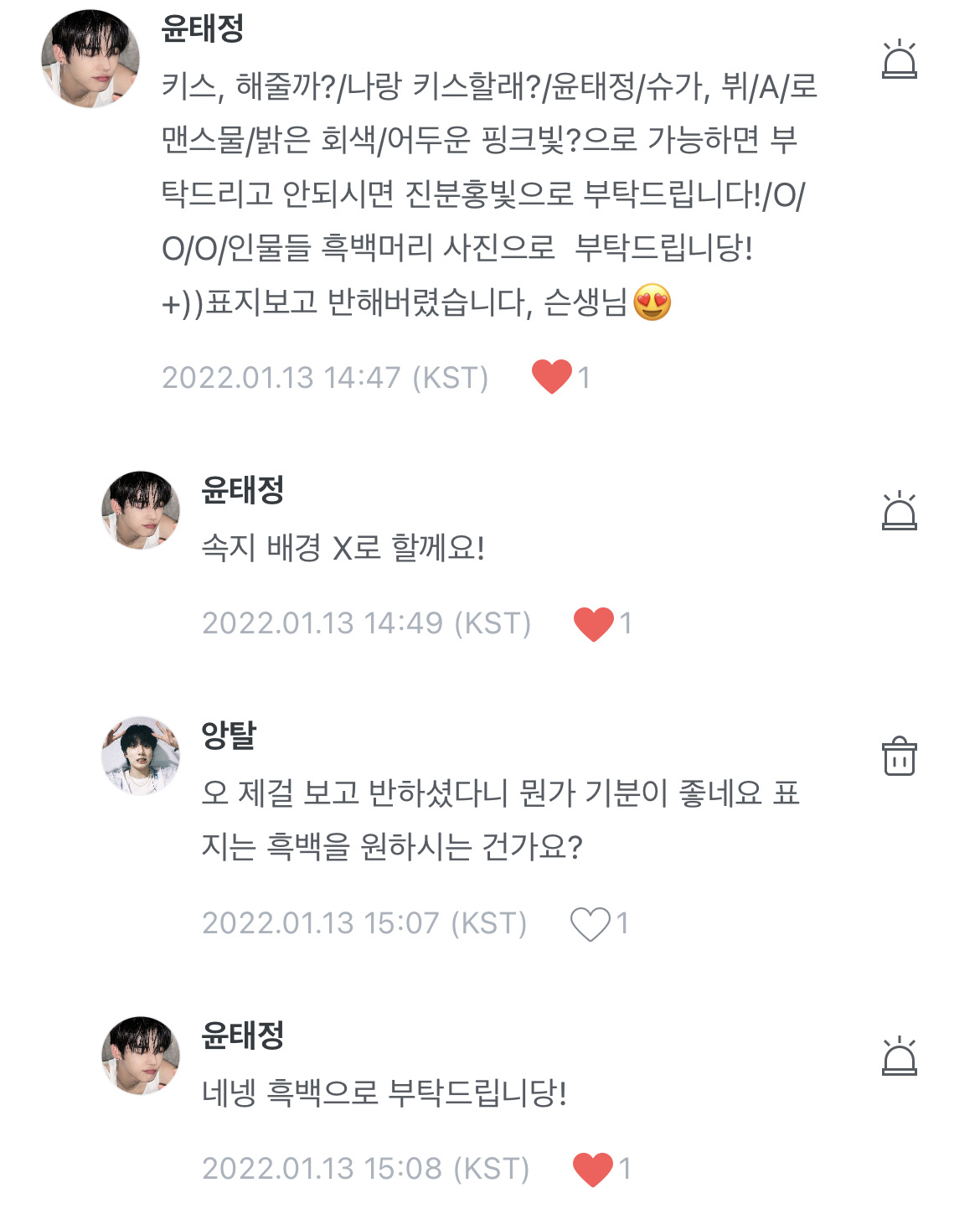Open 윤태정's profile picture on the 14:47 comment
The height and width of the screenshot is (1219, 980).
90,59
